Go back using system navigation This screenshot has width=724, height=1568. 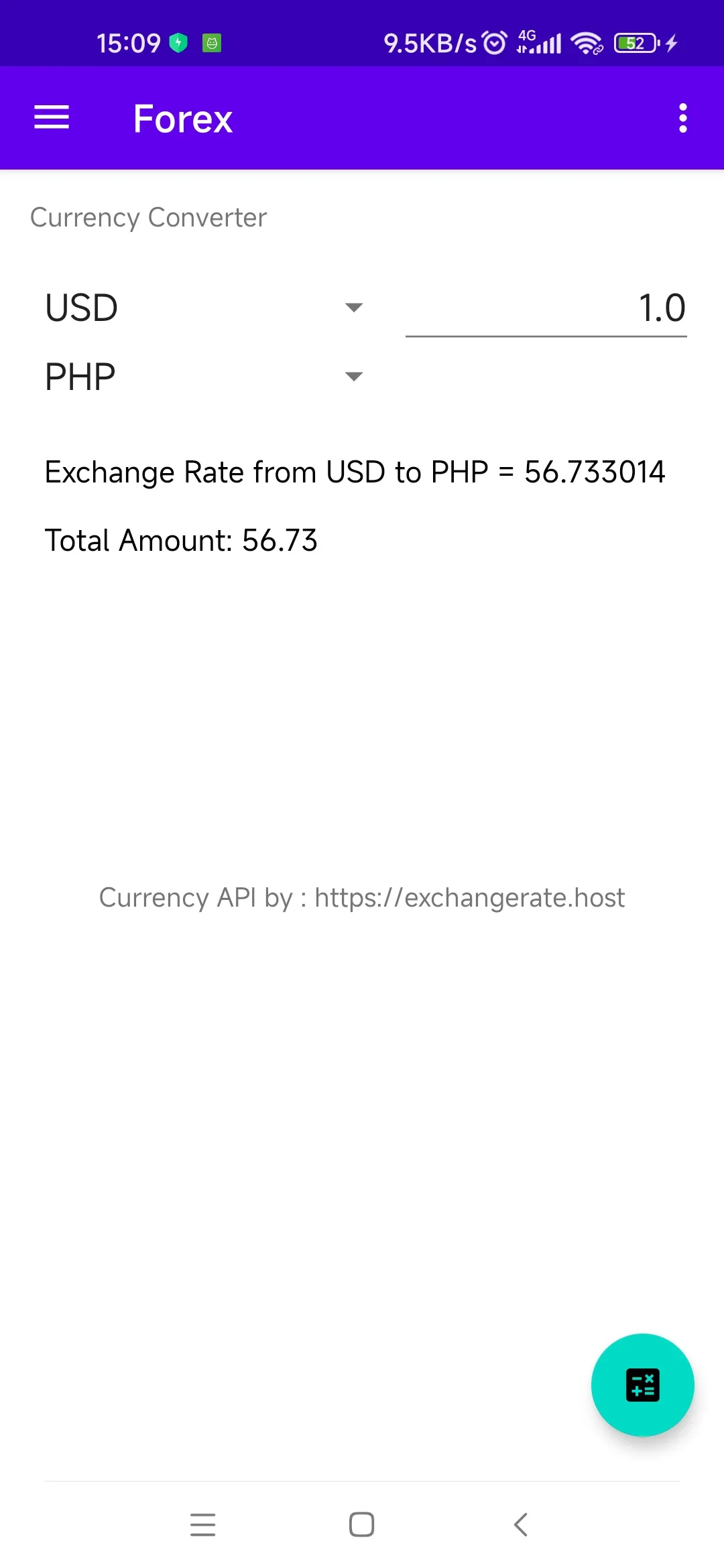click(x=520, y=1524)
